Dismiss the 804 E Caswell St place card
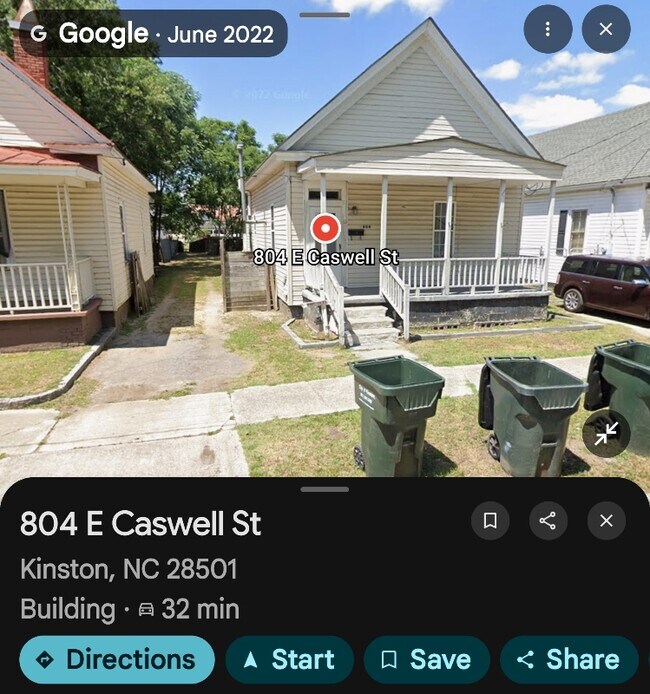 tap(606, 520)
